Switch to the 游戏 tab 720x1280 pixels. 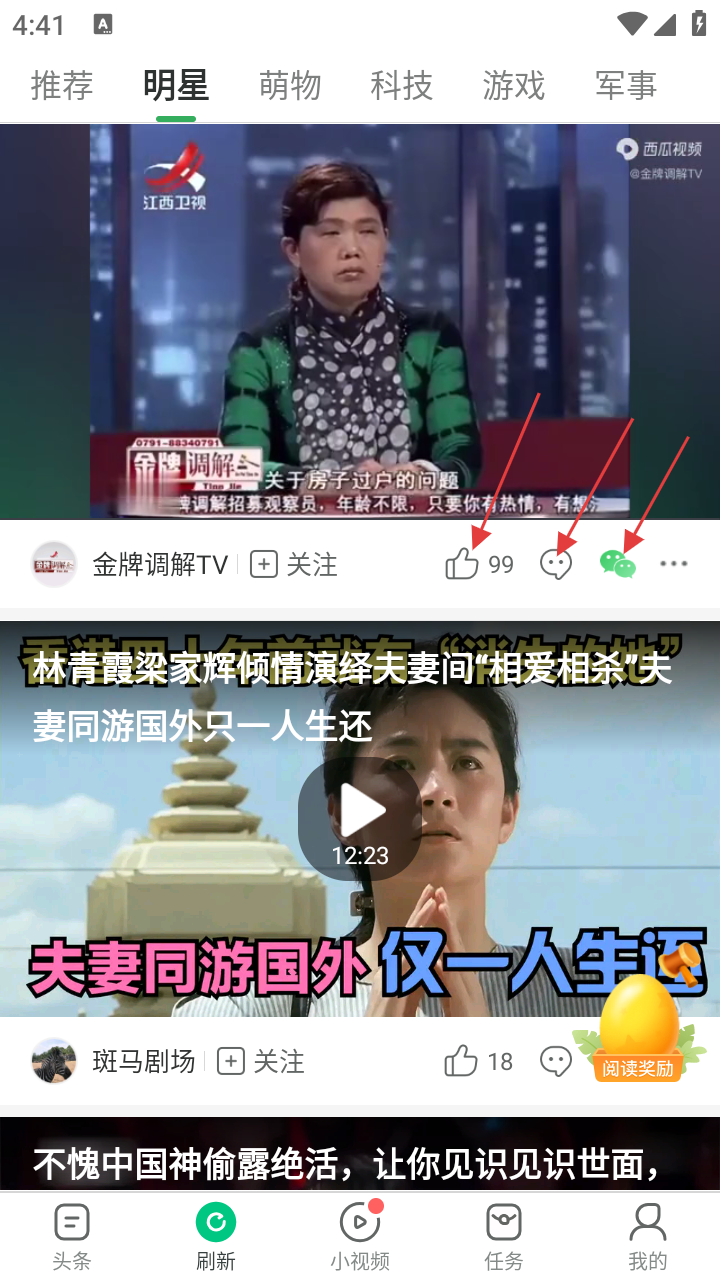point(514,86)
